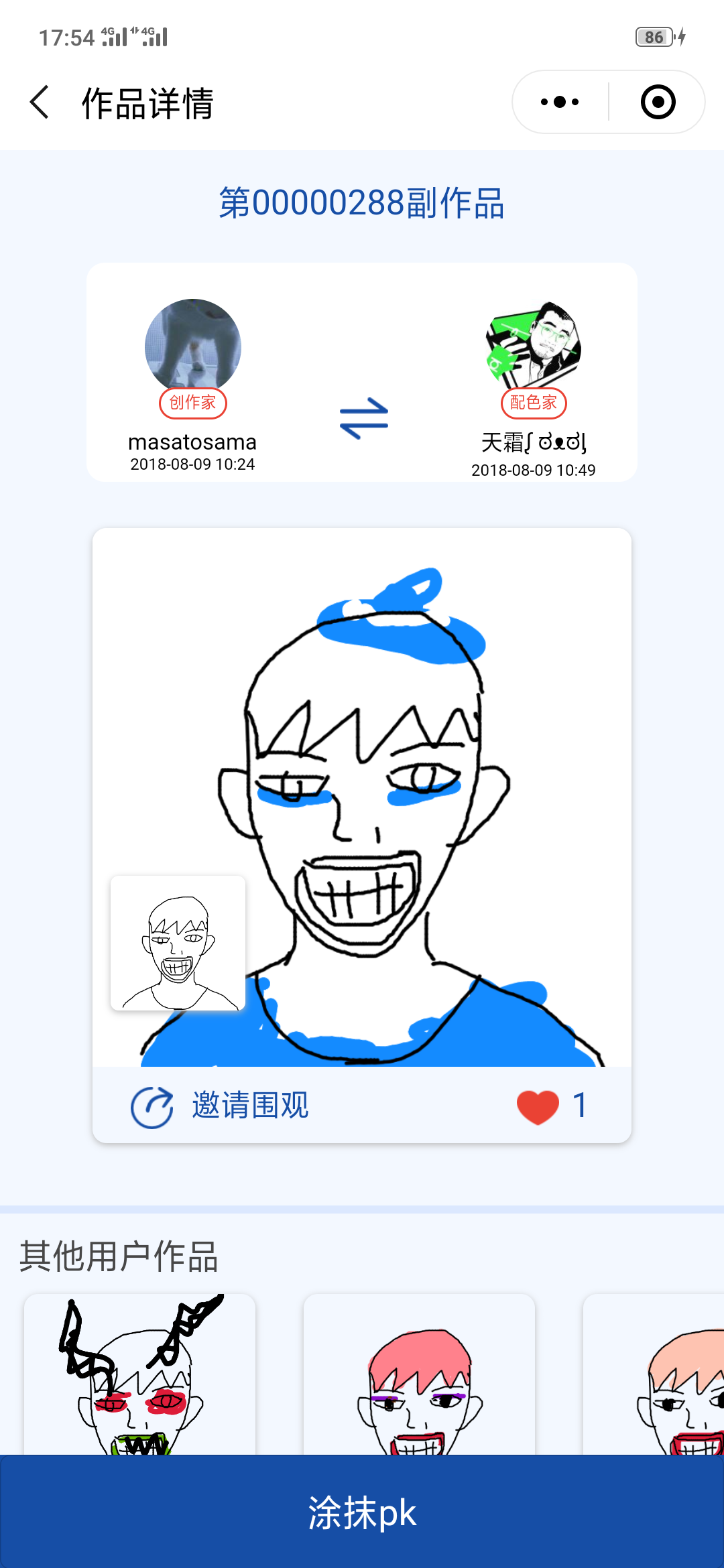This screenshot has height=1568, width=724.
Task: Tap the swap arrows between creator and colorist
Action: (x=363, y=419)
